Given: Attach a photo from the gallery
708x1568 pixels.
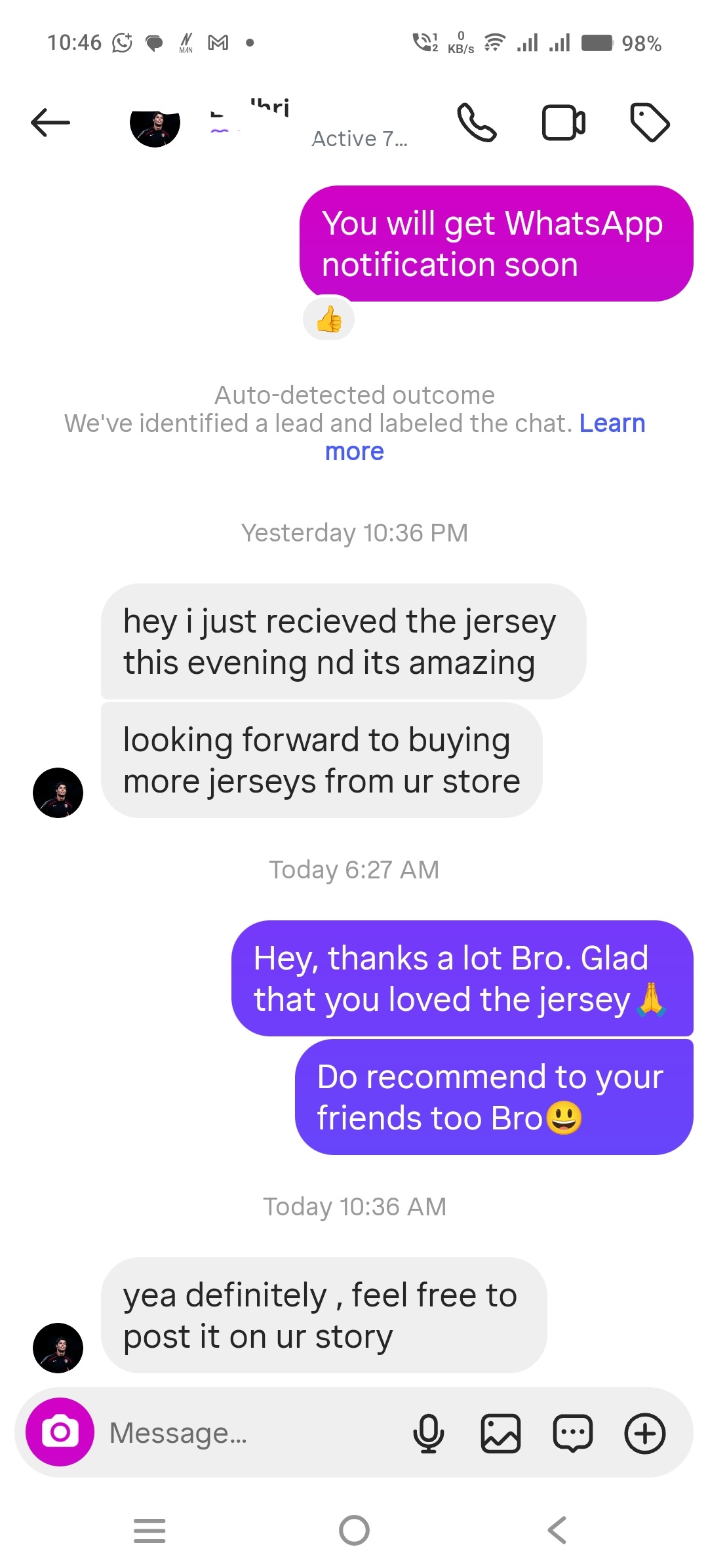Looking at the screenshot, I should point(501,1433).
